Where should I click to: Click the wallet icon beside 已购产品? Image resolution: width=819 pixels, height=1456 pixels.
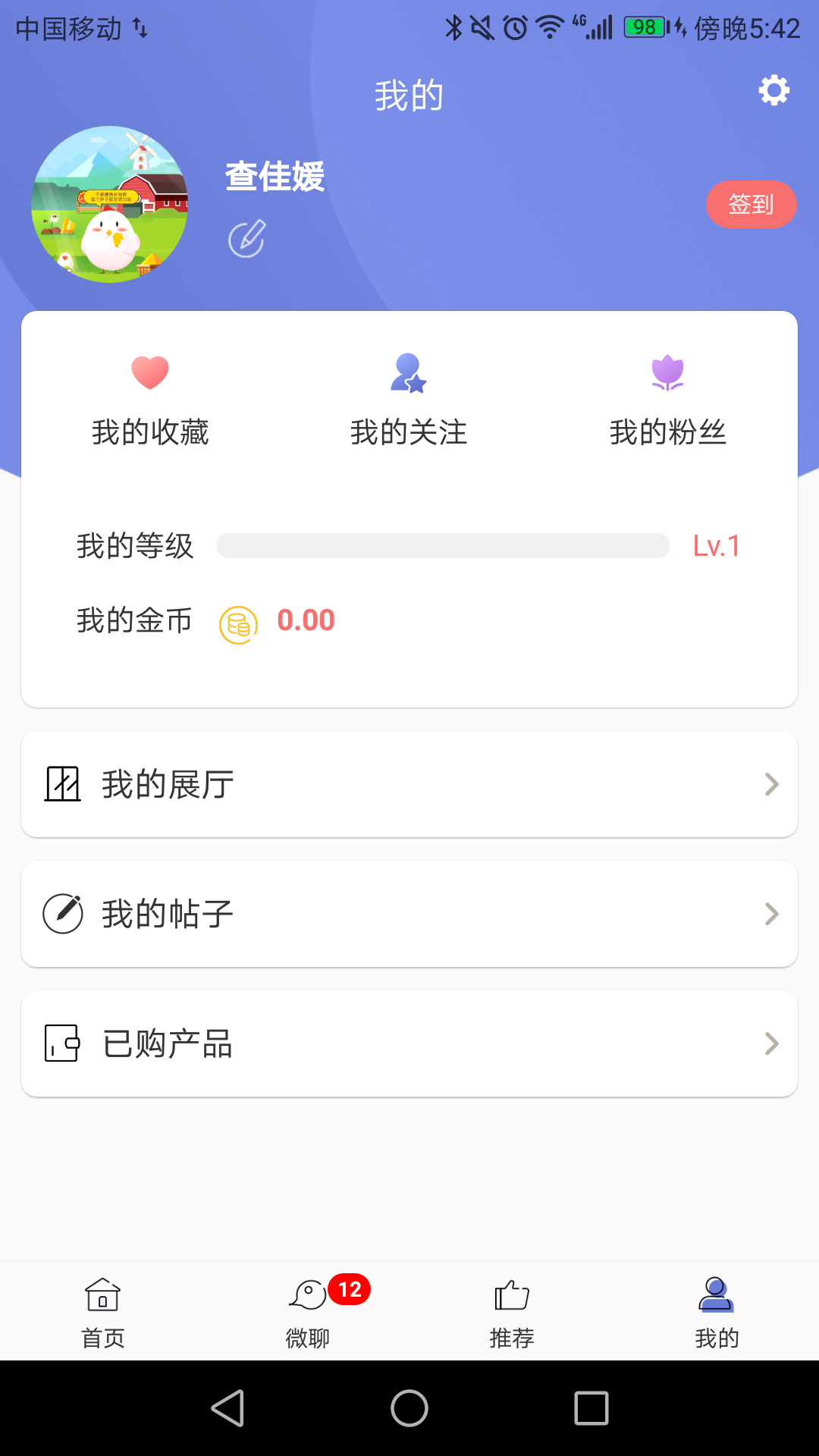[63, 1043]
